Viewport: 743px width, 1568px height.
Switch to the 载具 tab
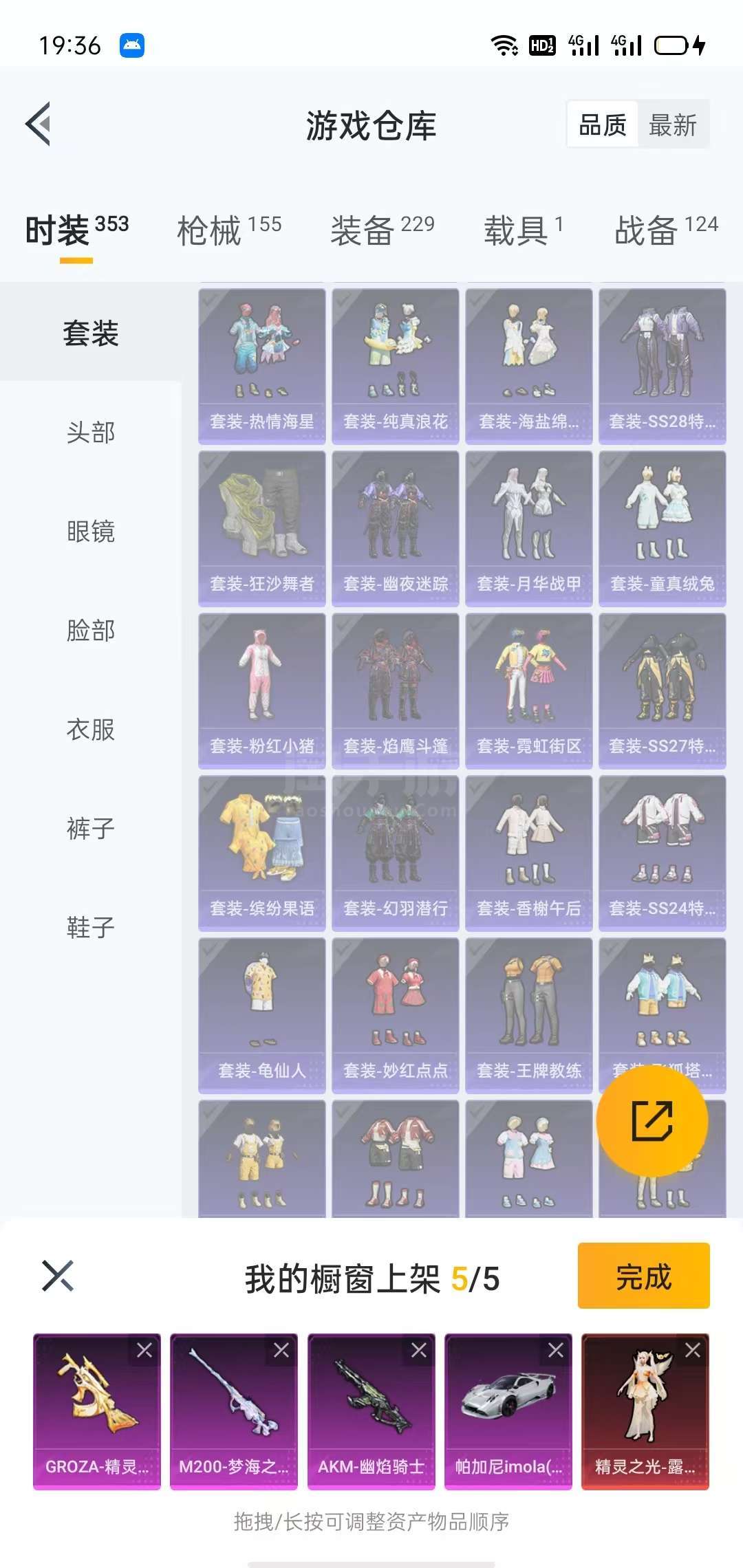tap(523, 230)
